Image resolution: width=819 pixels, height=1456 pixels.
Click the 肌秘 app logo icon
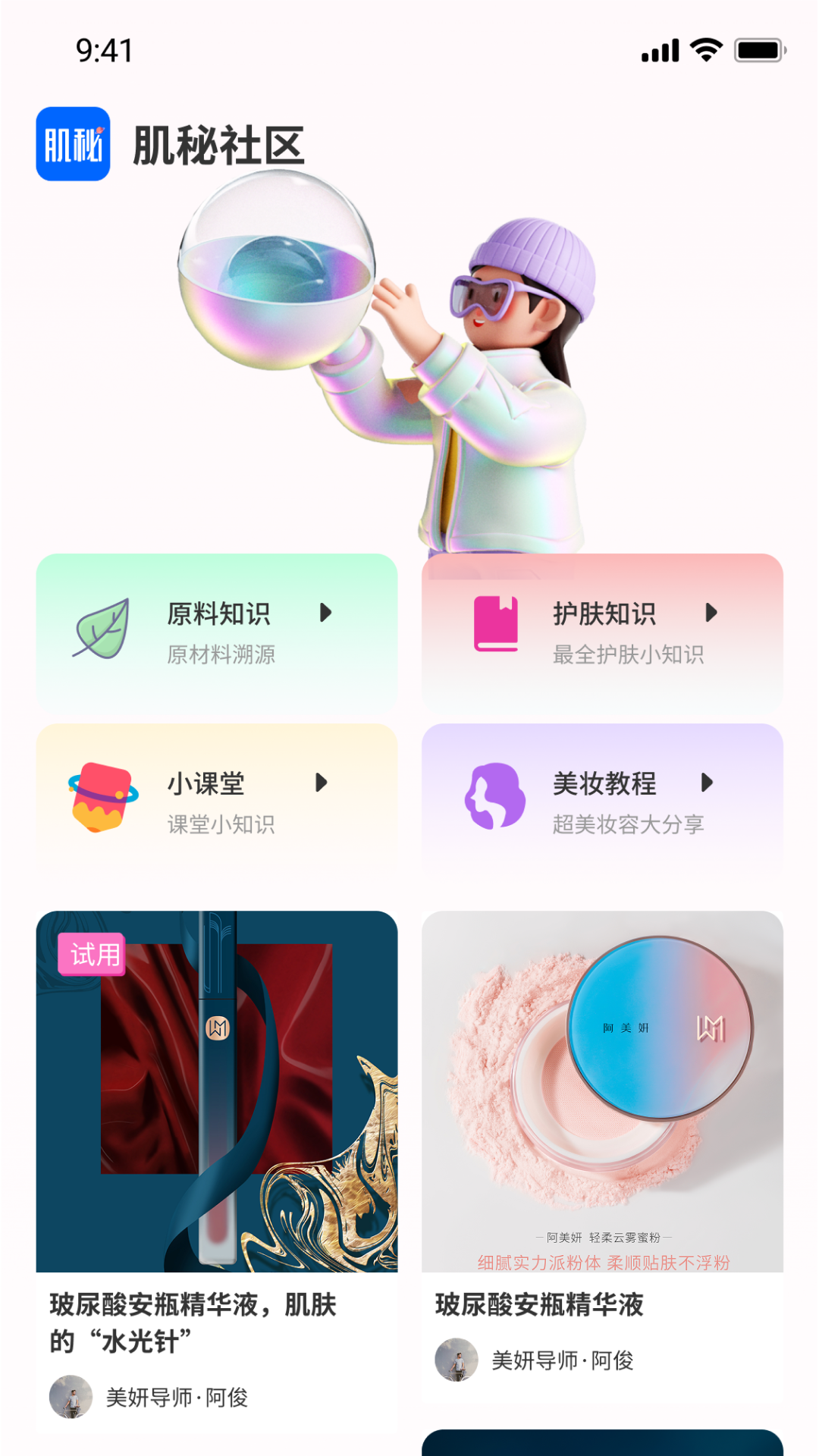click(x=73, y=141)
